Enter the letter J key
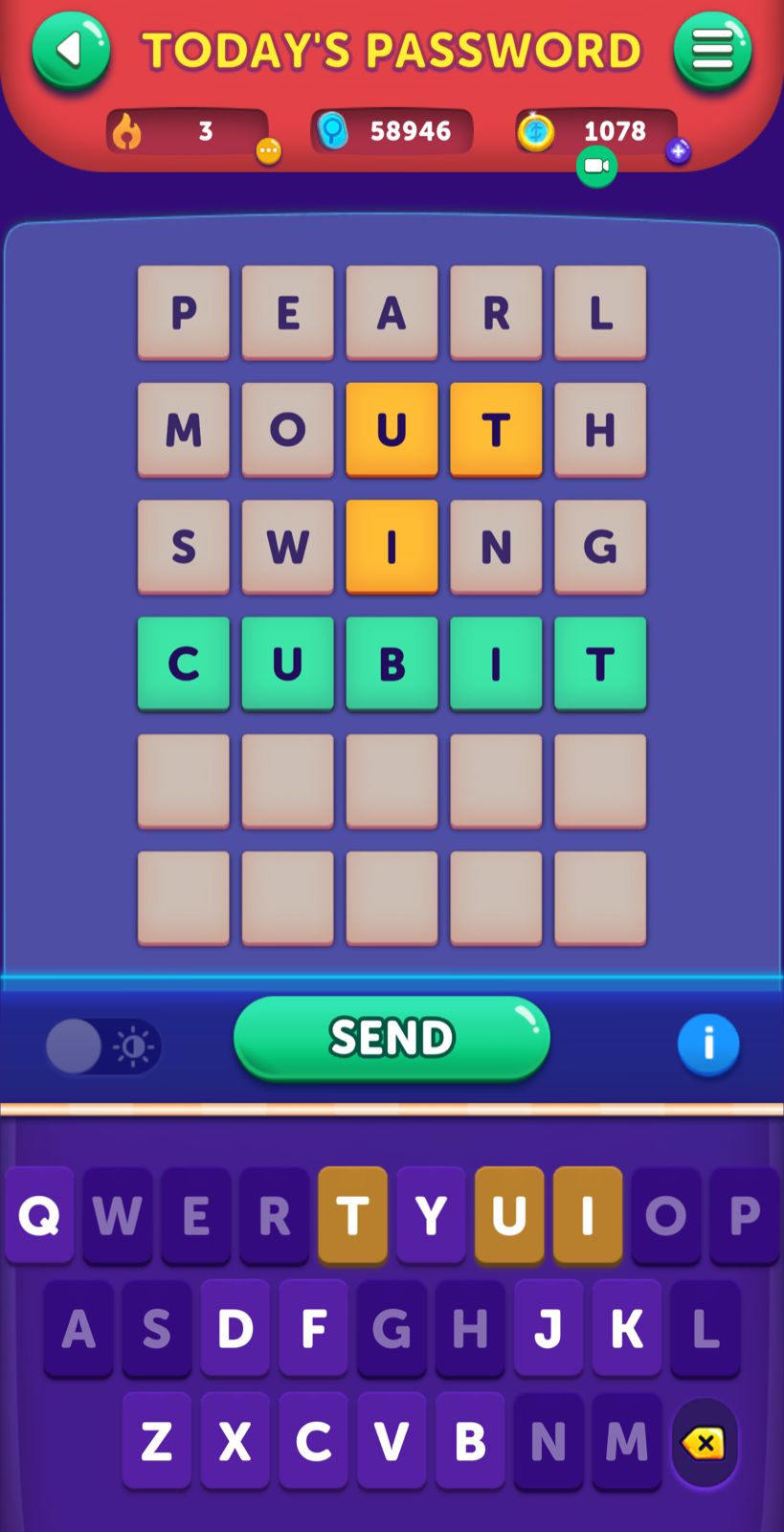Screen dimensions: 784x1532 (x=549, y=1329)
